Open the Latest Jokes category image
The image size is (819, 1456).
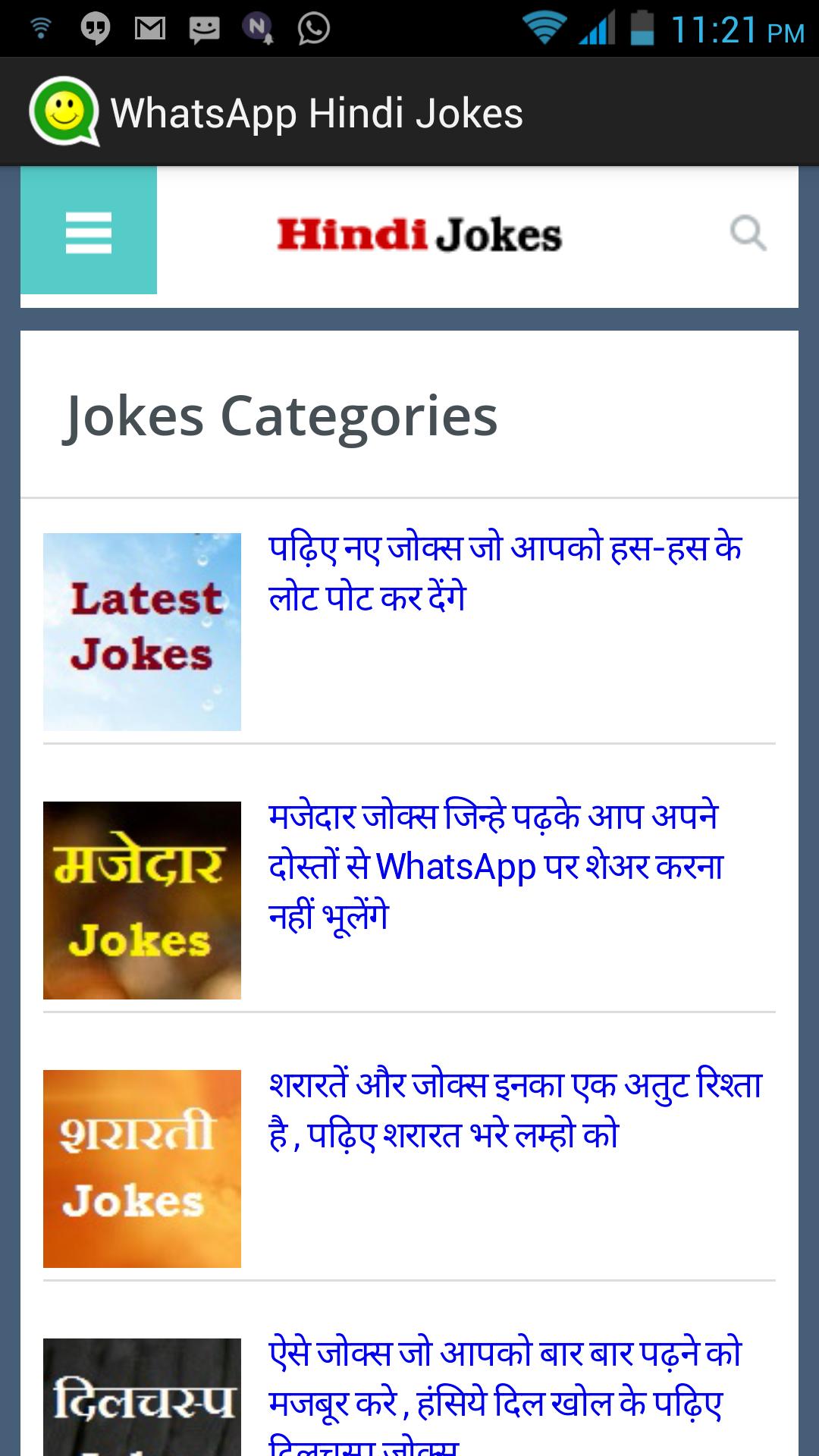pyautogui.click(x=143, y=629)
